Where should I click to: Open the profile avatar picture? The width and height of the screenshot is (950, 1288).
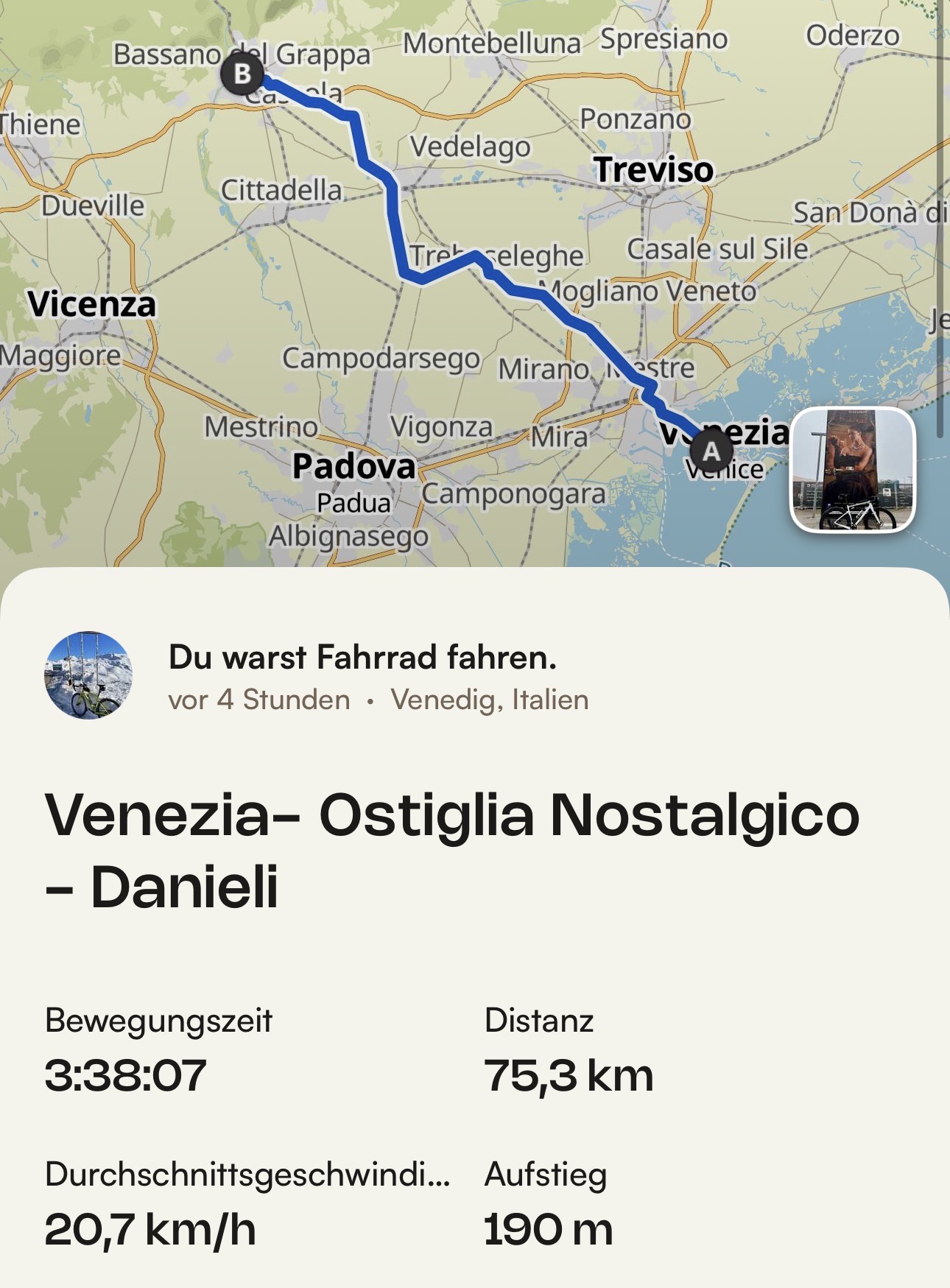[x=88, y=675]
